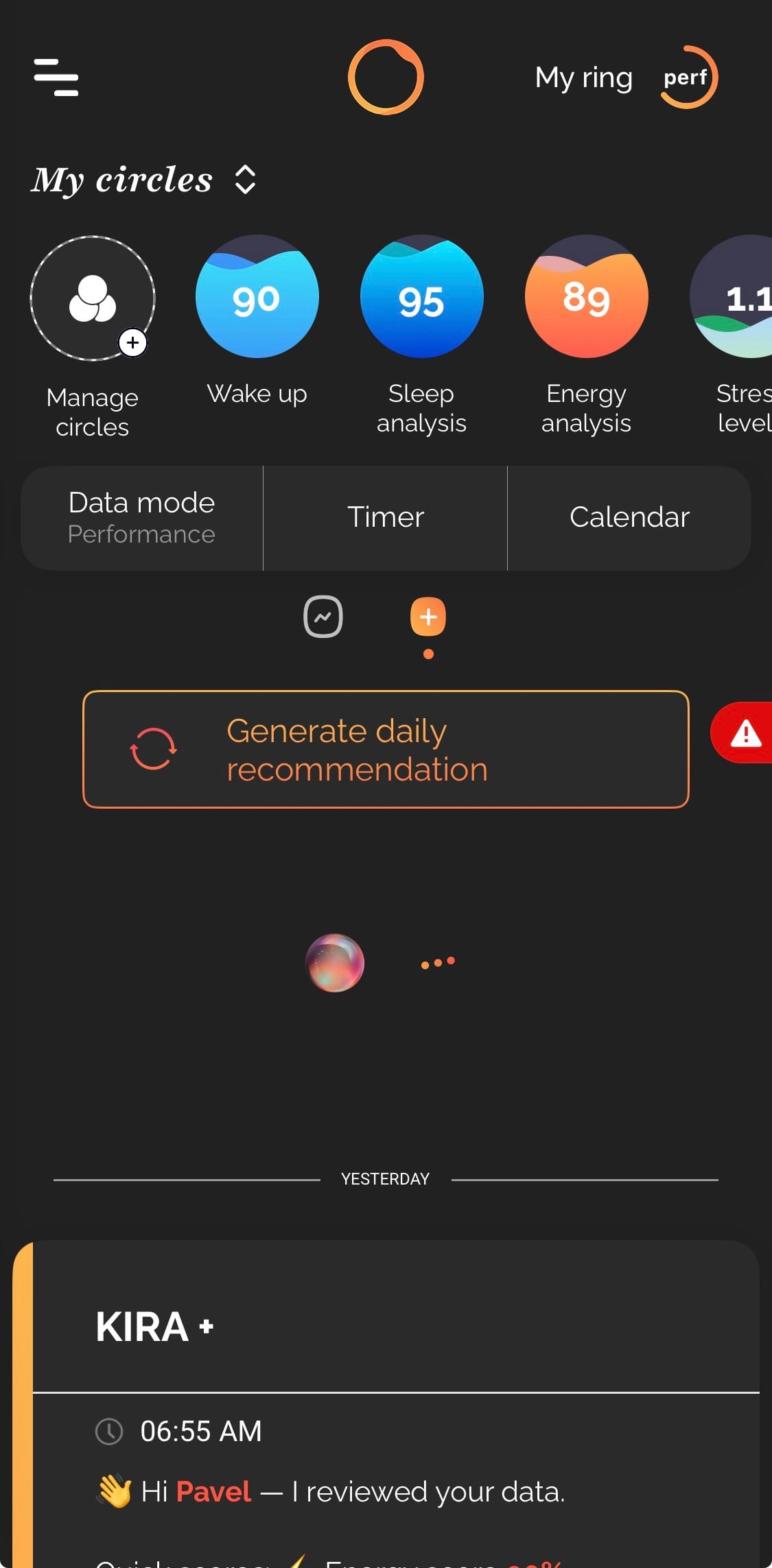The width and height of the screenshot is (772, 1568).
Task: Open Energy analysis circle
Action: (586, 335)
